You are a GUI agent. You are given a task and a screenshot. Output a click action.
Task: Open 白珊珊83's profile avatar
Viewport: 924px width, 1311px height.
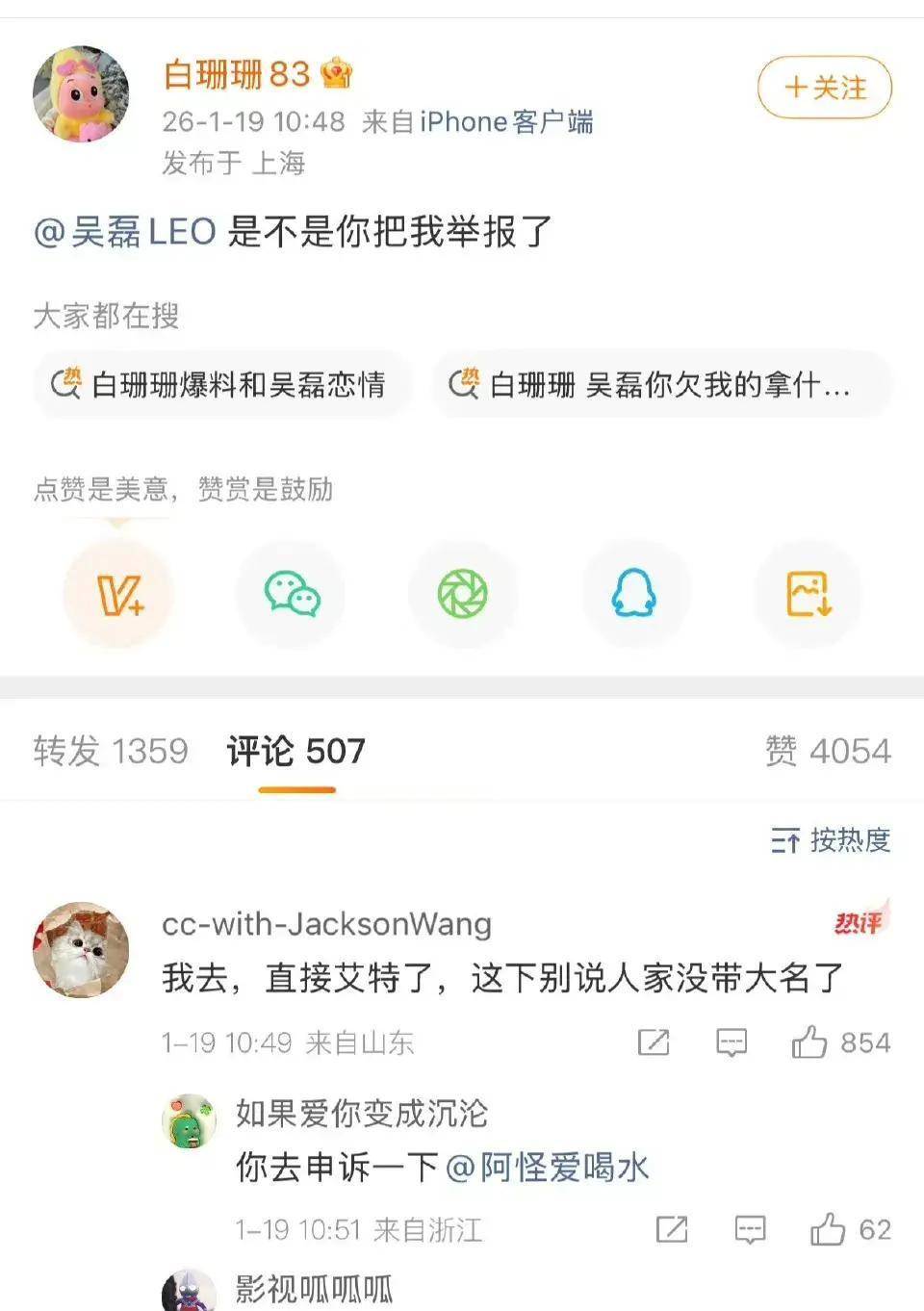click(x=81, y=93)
